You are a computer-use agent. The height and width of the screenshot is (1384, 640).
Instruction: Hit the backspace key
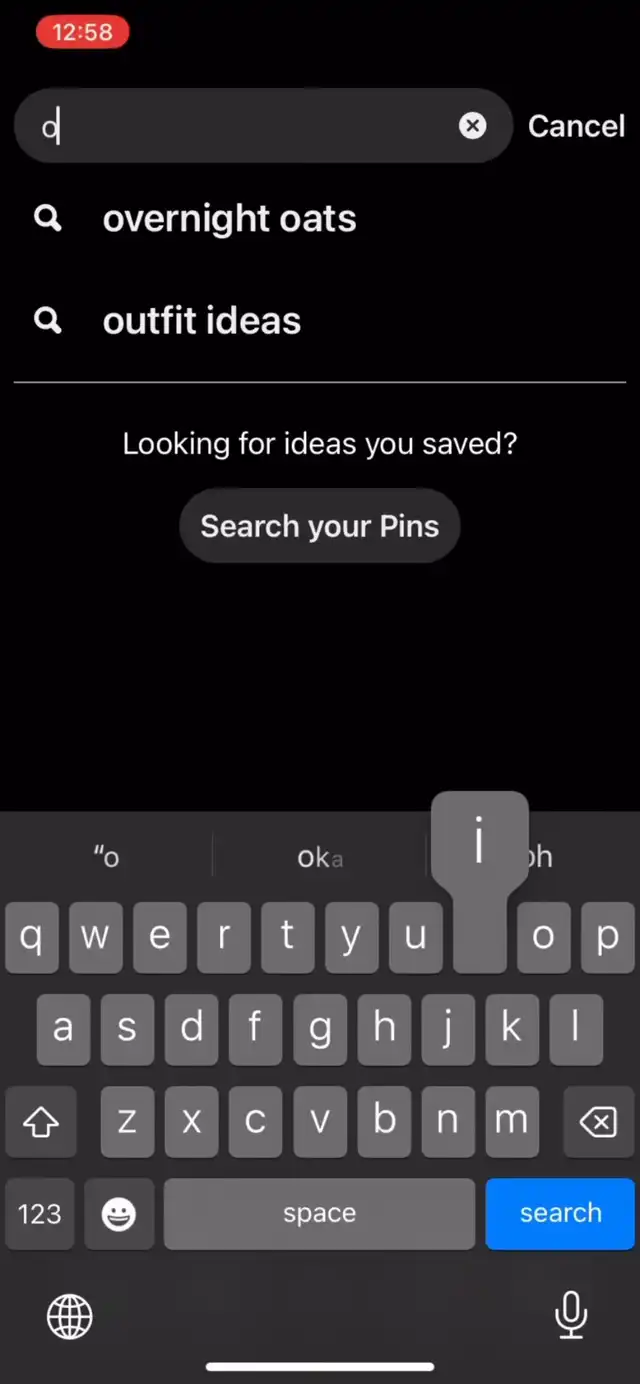[598, 1122]
